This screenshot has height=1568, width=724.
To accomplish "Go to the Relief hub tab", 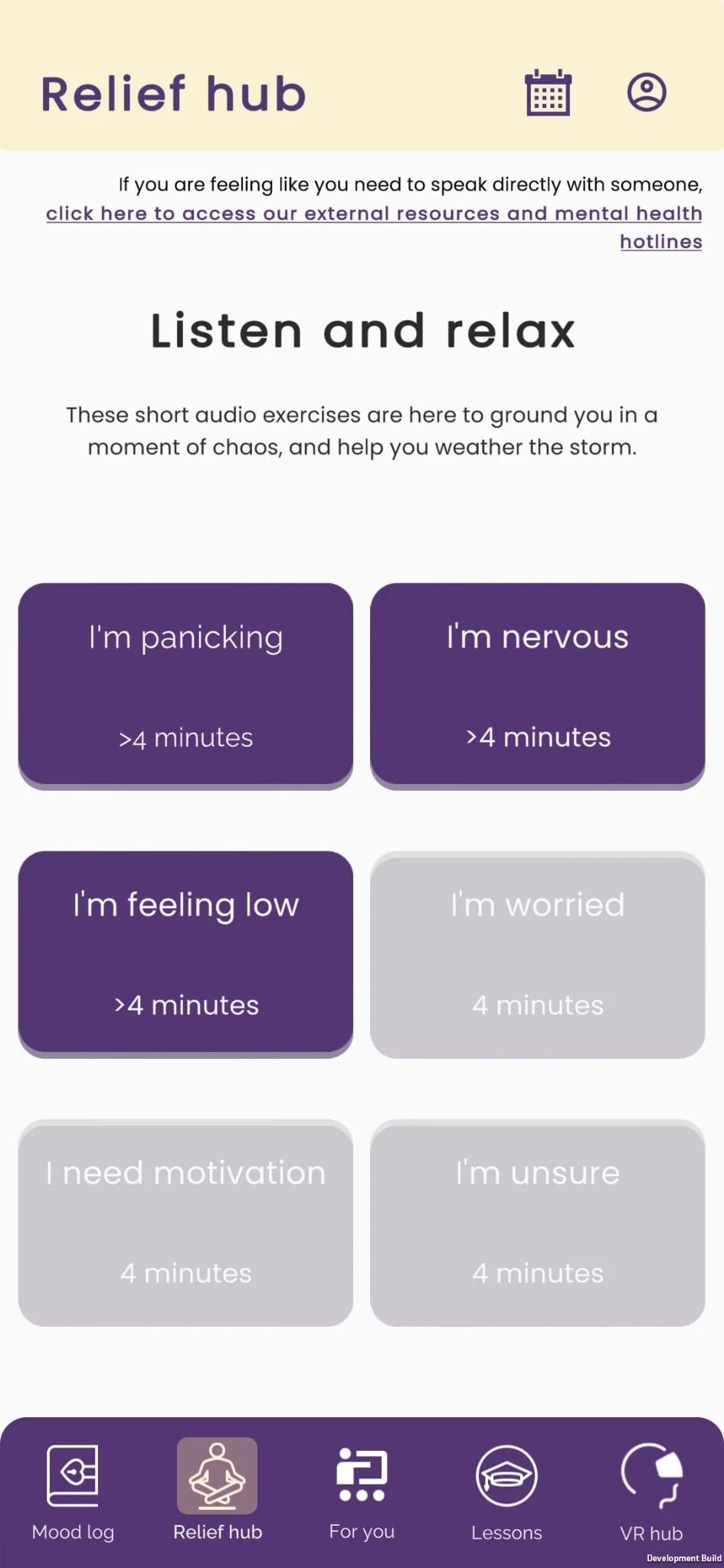I will click(218, 1491).
